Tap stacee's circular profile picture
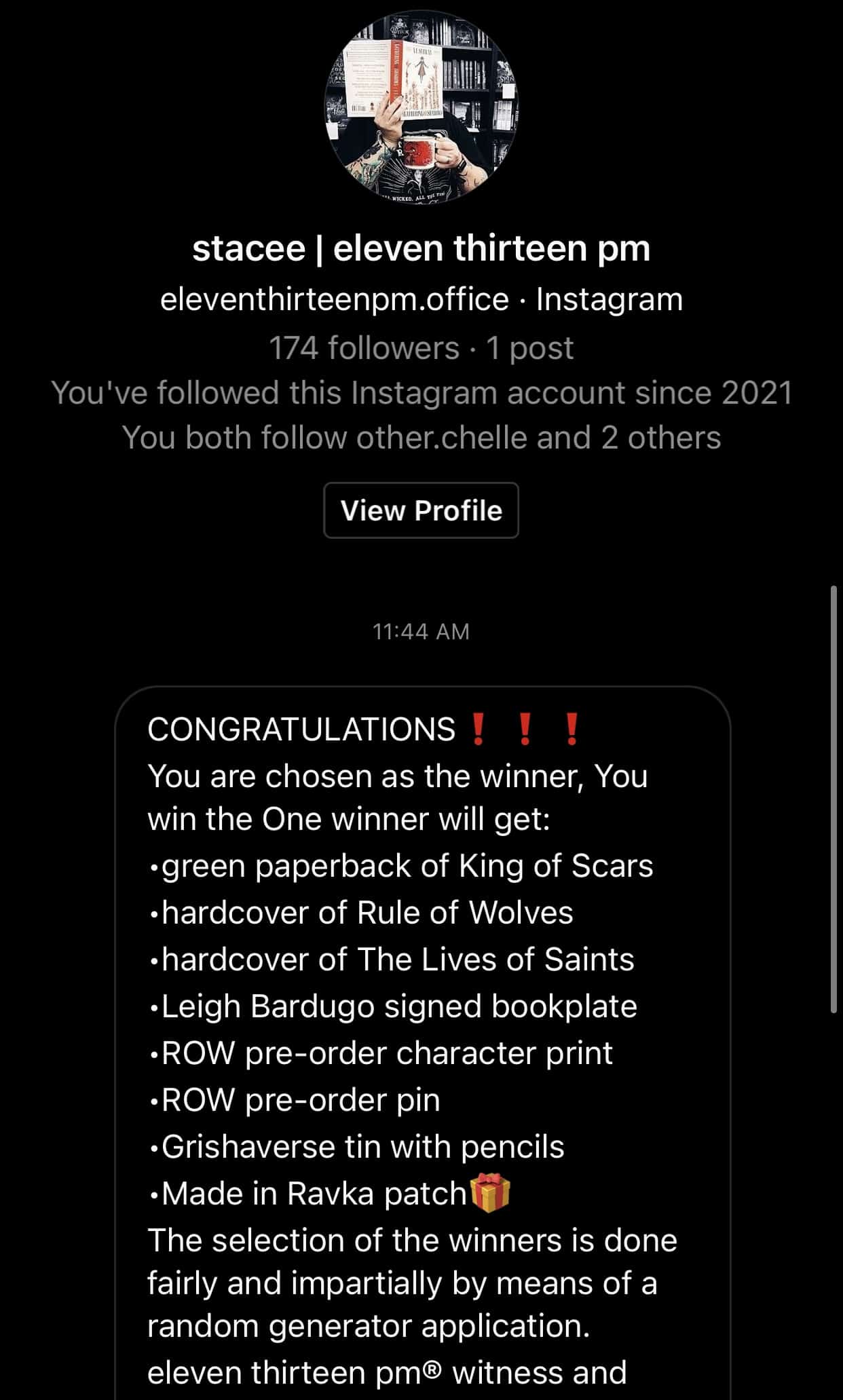The image size is (843, 1400). (421, 105)
